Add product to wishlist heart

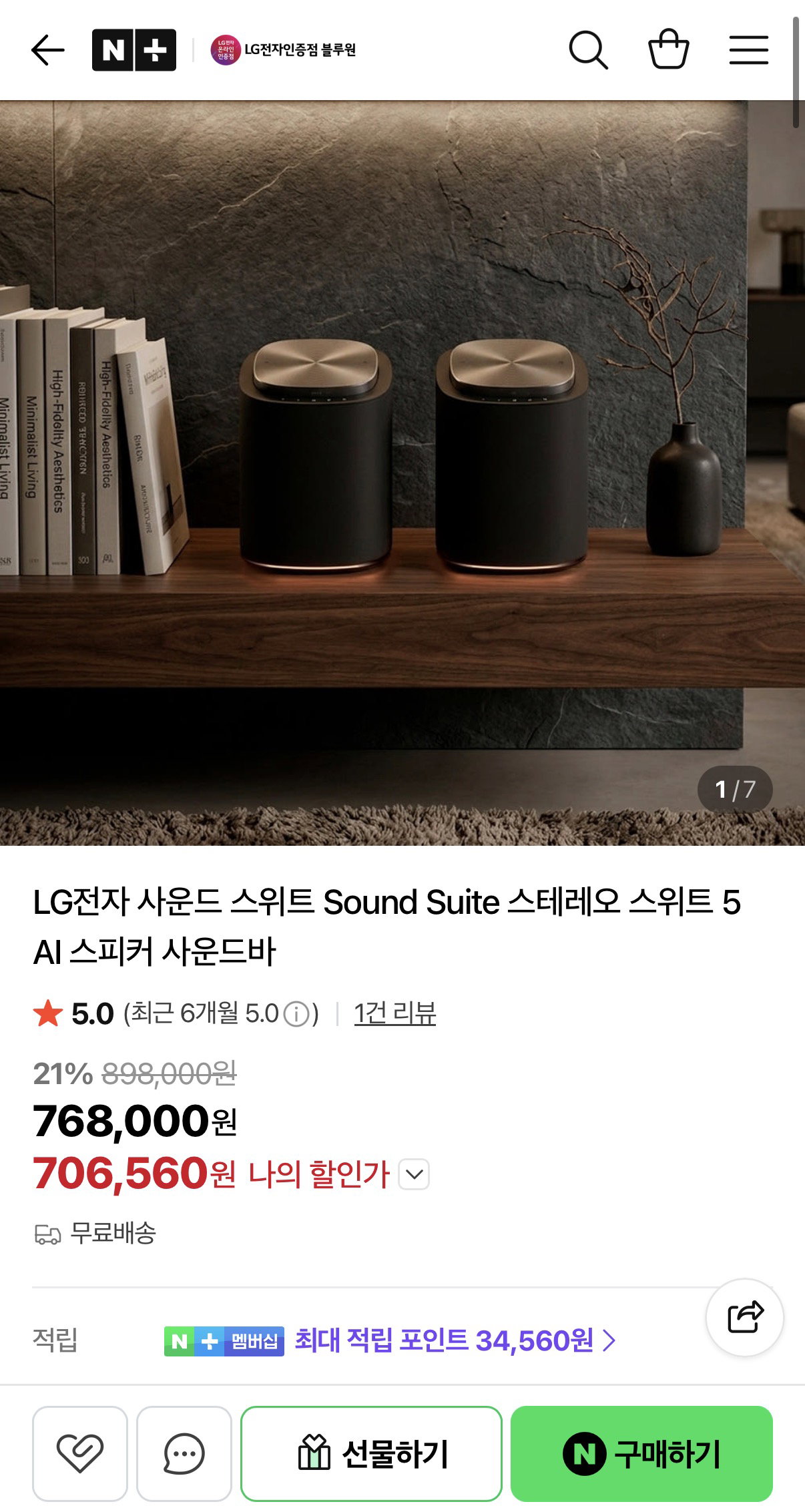80,1453
